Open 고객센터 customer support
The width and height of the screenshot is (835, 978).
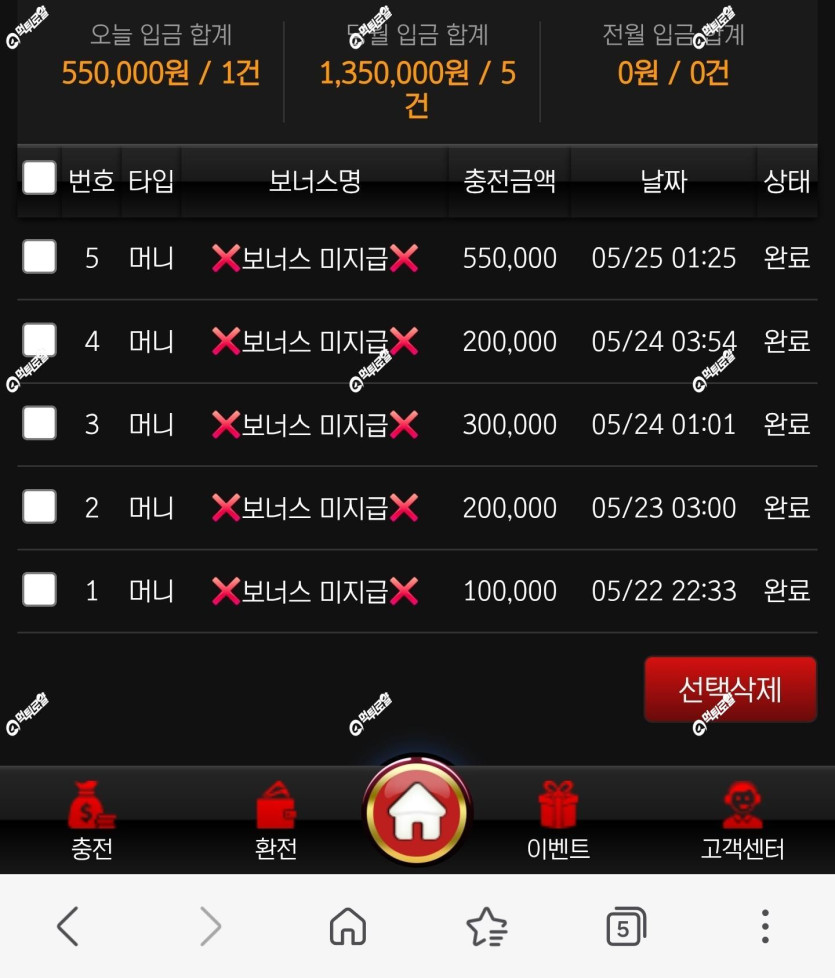(x=742, y=820)
